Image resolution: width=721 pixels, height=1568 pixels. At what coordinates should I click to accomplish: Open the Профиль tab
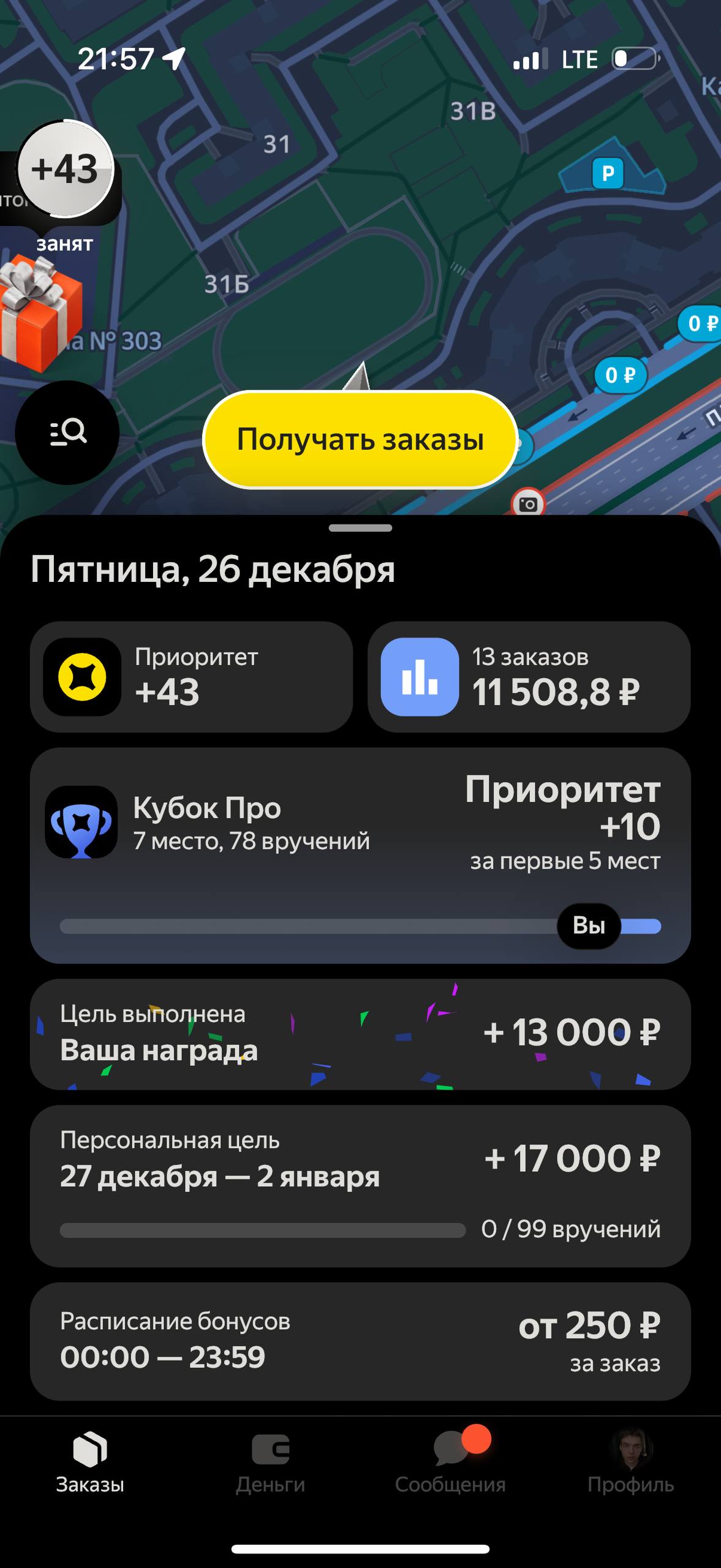630,1463
